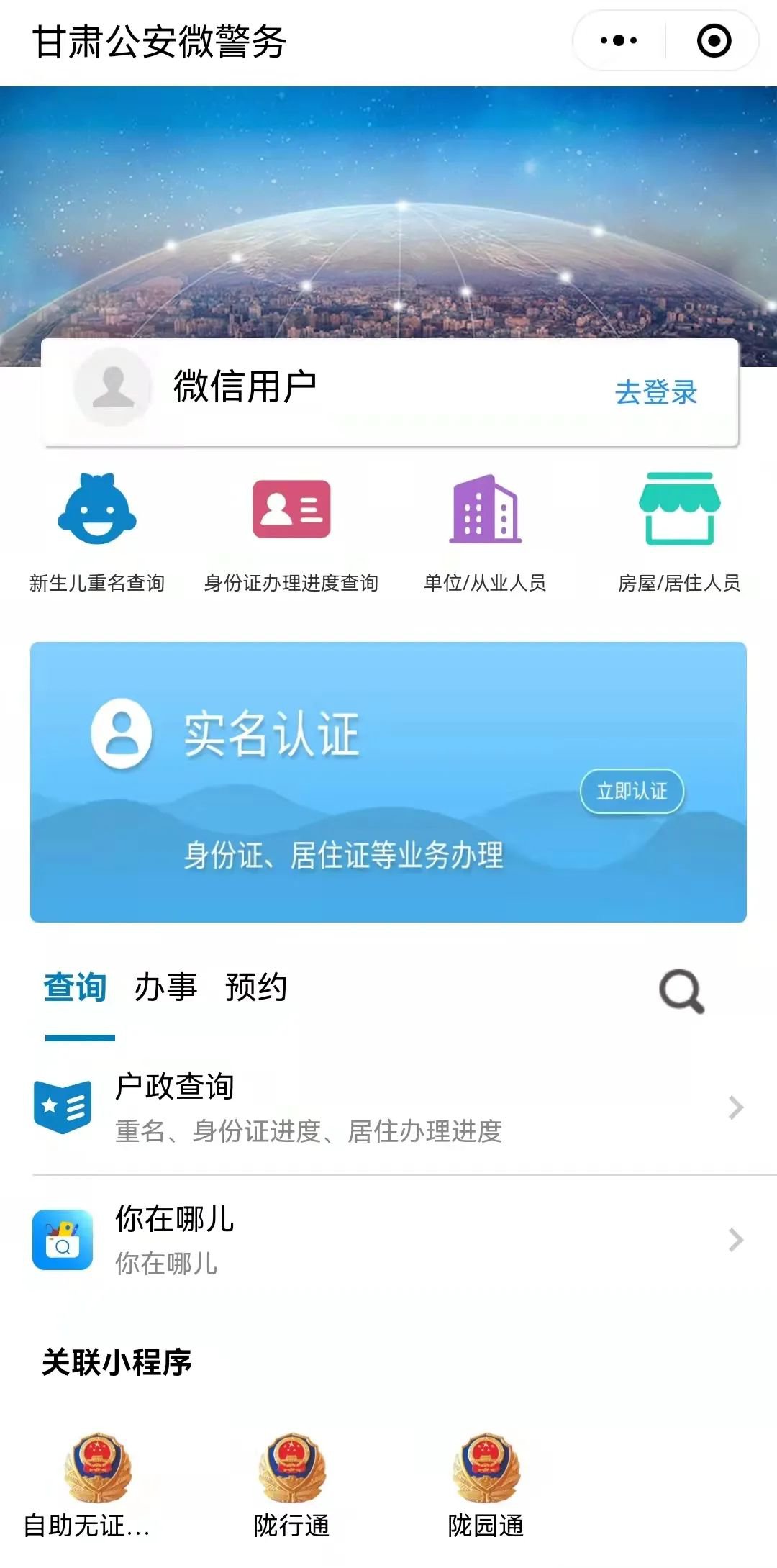Open the mini program more options menu
The height and width of the screenshot is (1568, 777).
[x=619, y=41]
